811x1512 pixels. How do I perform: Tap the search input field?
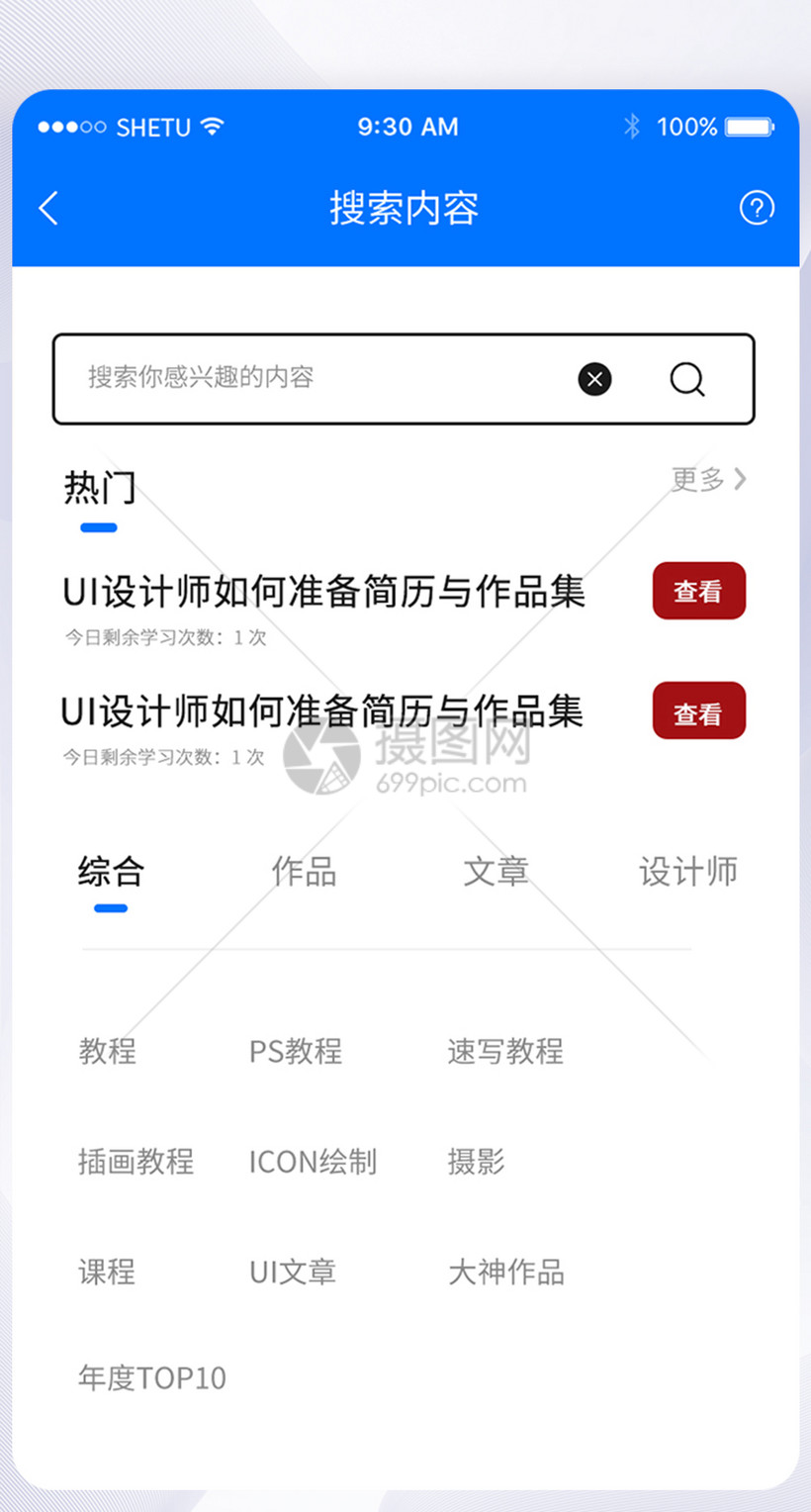coord(404,379)
